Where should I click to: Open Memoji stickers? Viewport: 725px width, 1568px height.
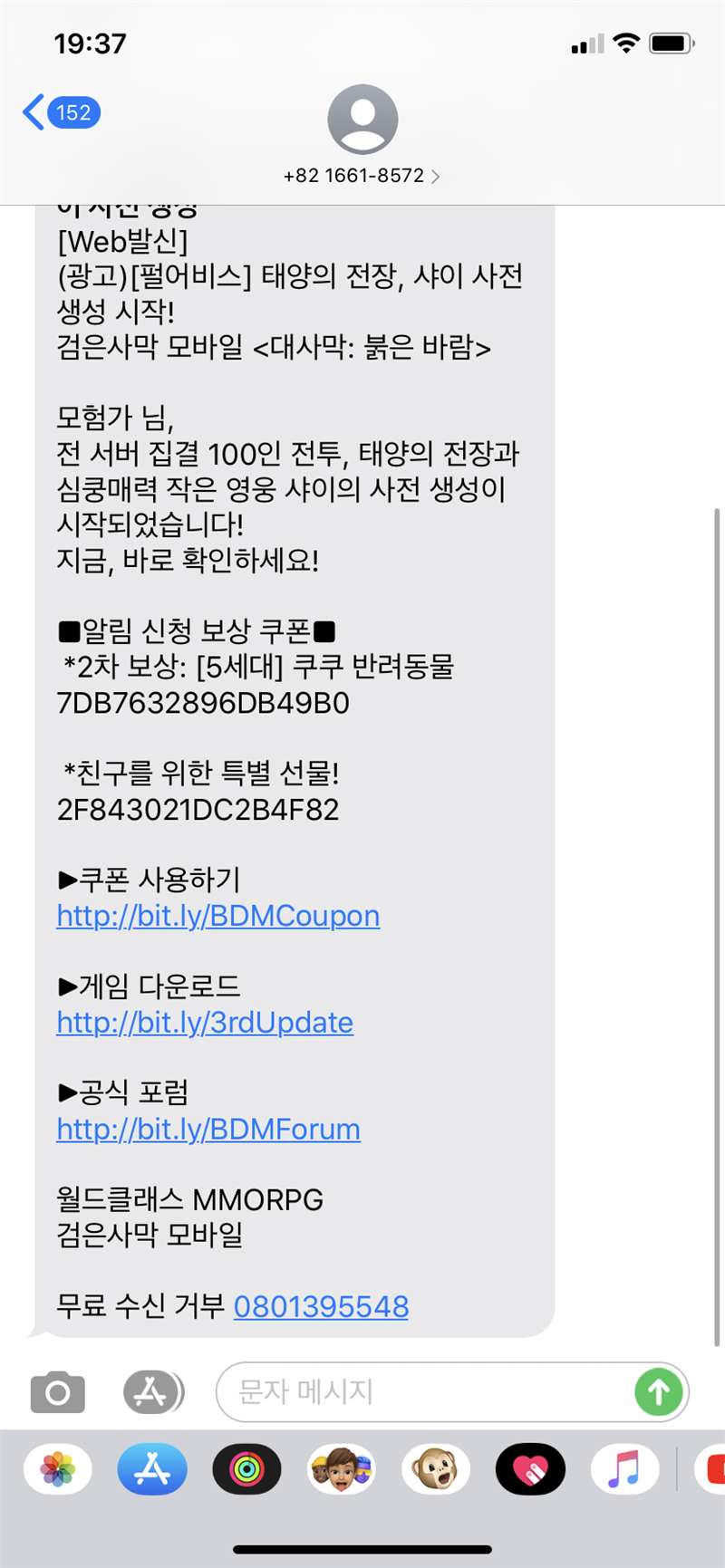coord(342,1469)
